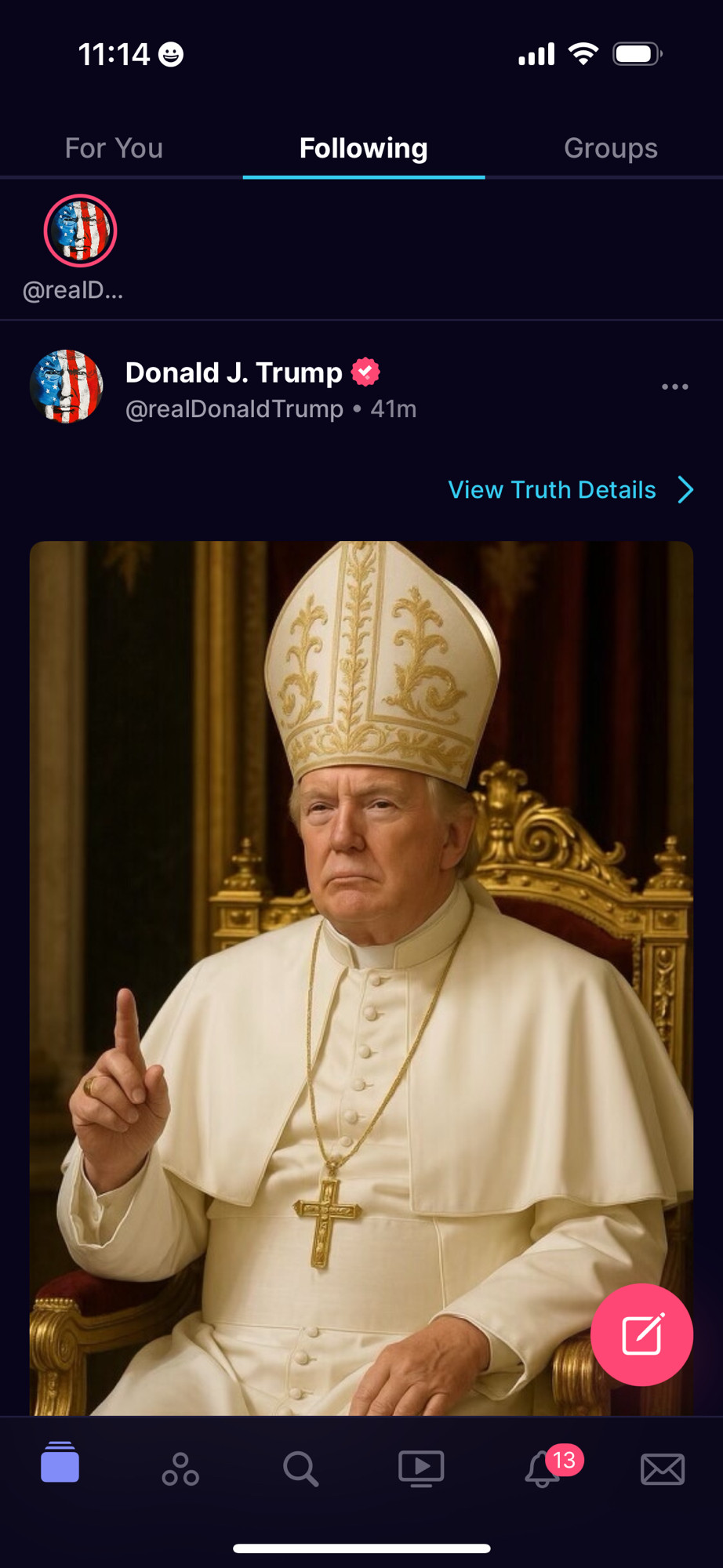Open the three-dot post options menu
Viewport: 723px width, 1568px height.
(x=674, y=387)
